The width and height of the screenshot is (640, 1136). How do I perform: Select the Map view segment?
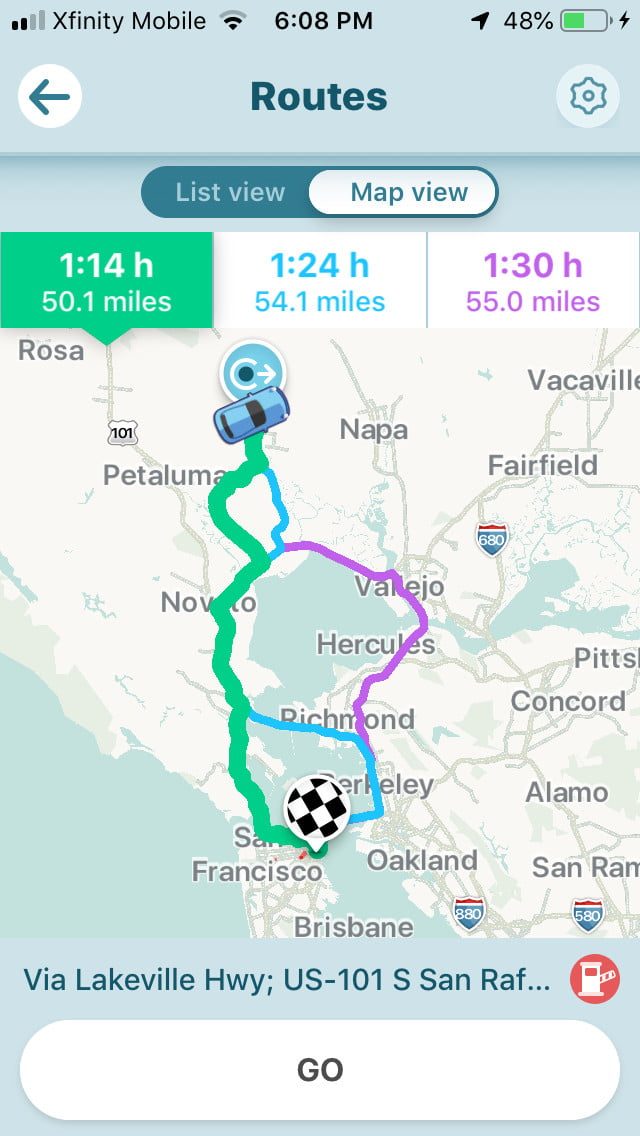(x=408, y=192)
